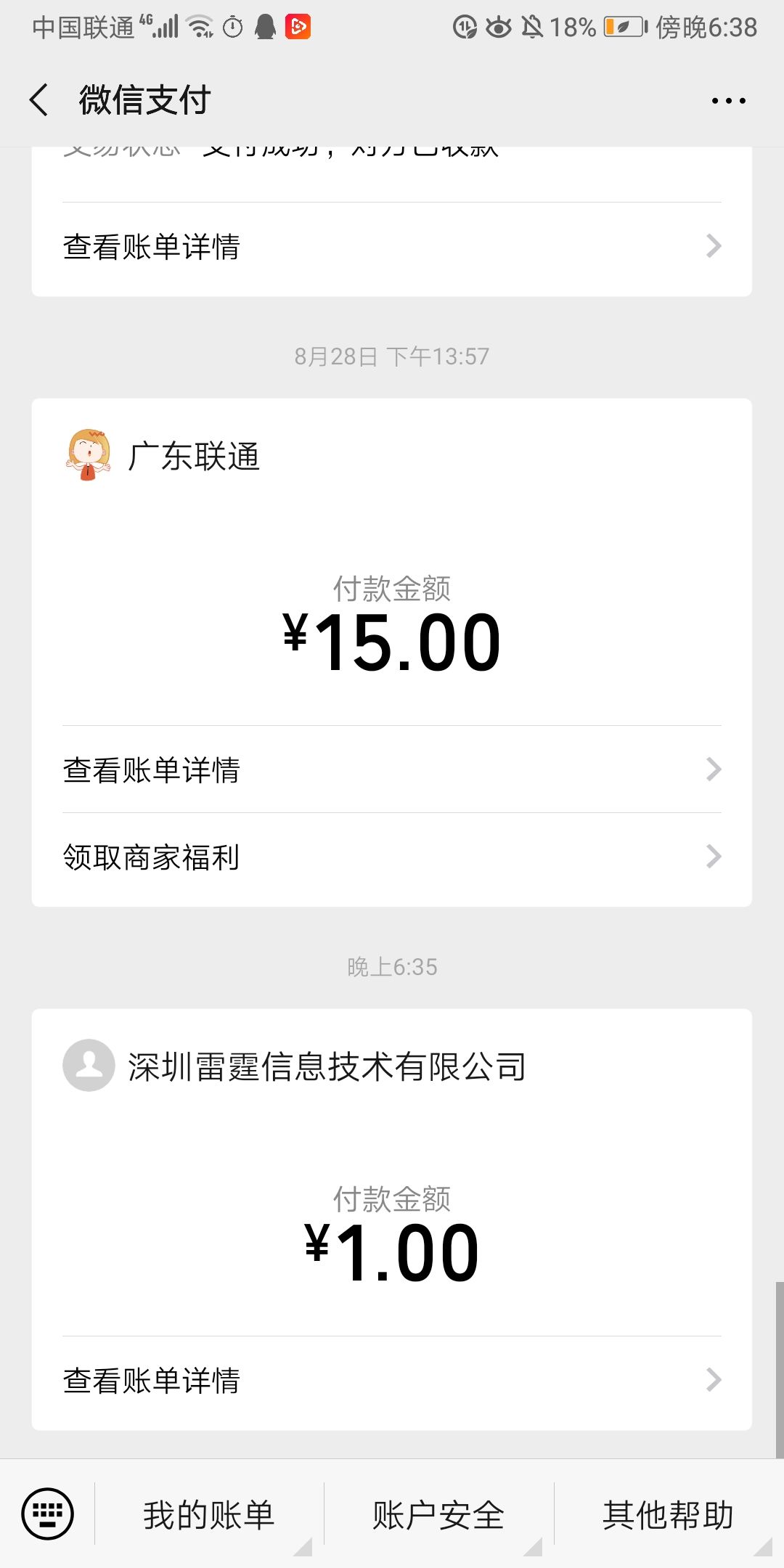The height and width of the screenshot is (1568, 784).
Task: Open 查看账单详情 for 广东联通 payment
Action: (392, 769)
